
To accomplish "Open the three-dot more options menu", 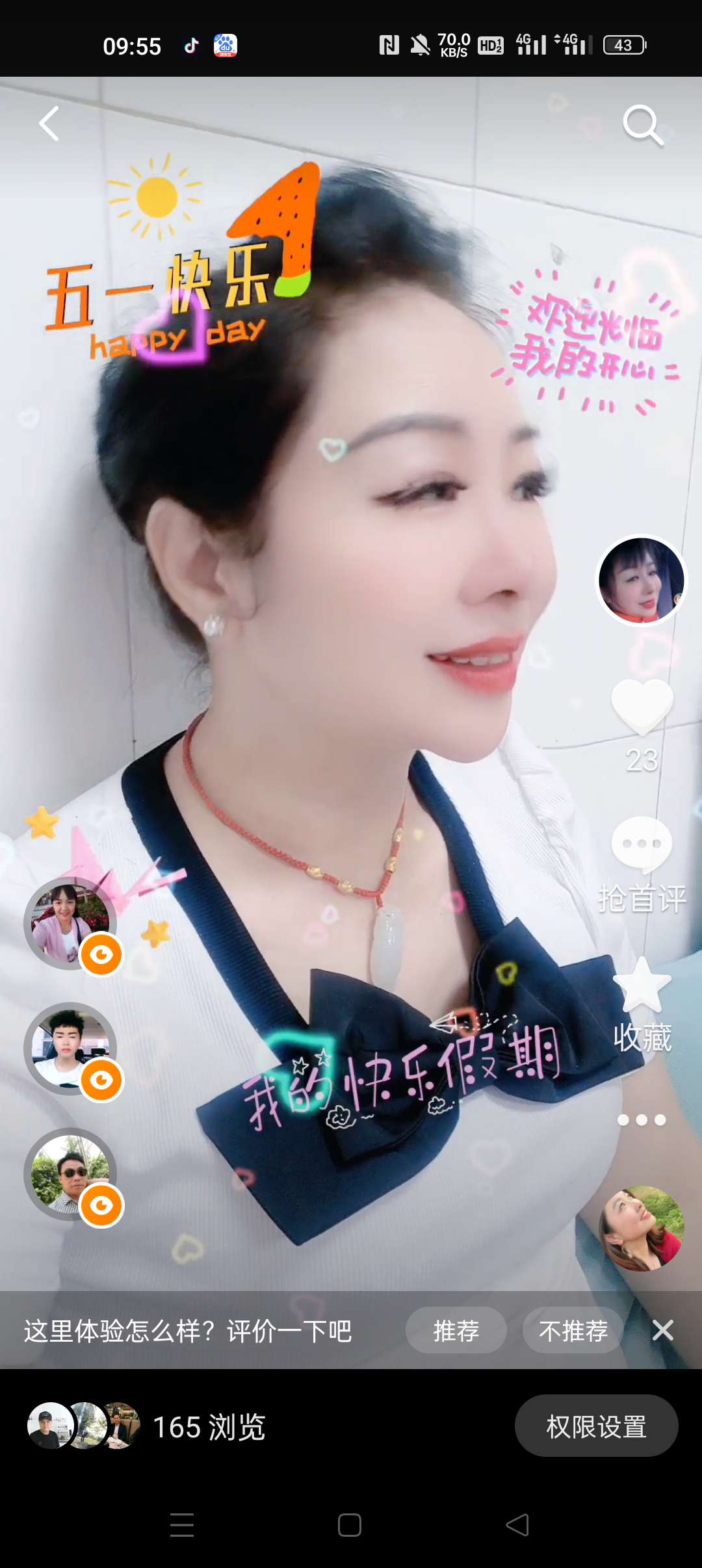I will [x=642, y=1119].
